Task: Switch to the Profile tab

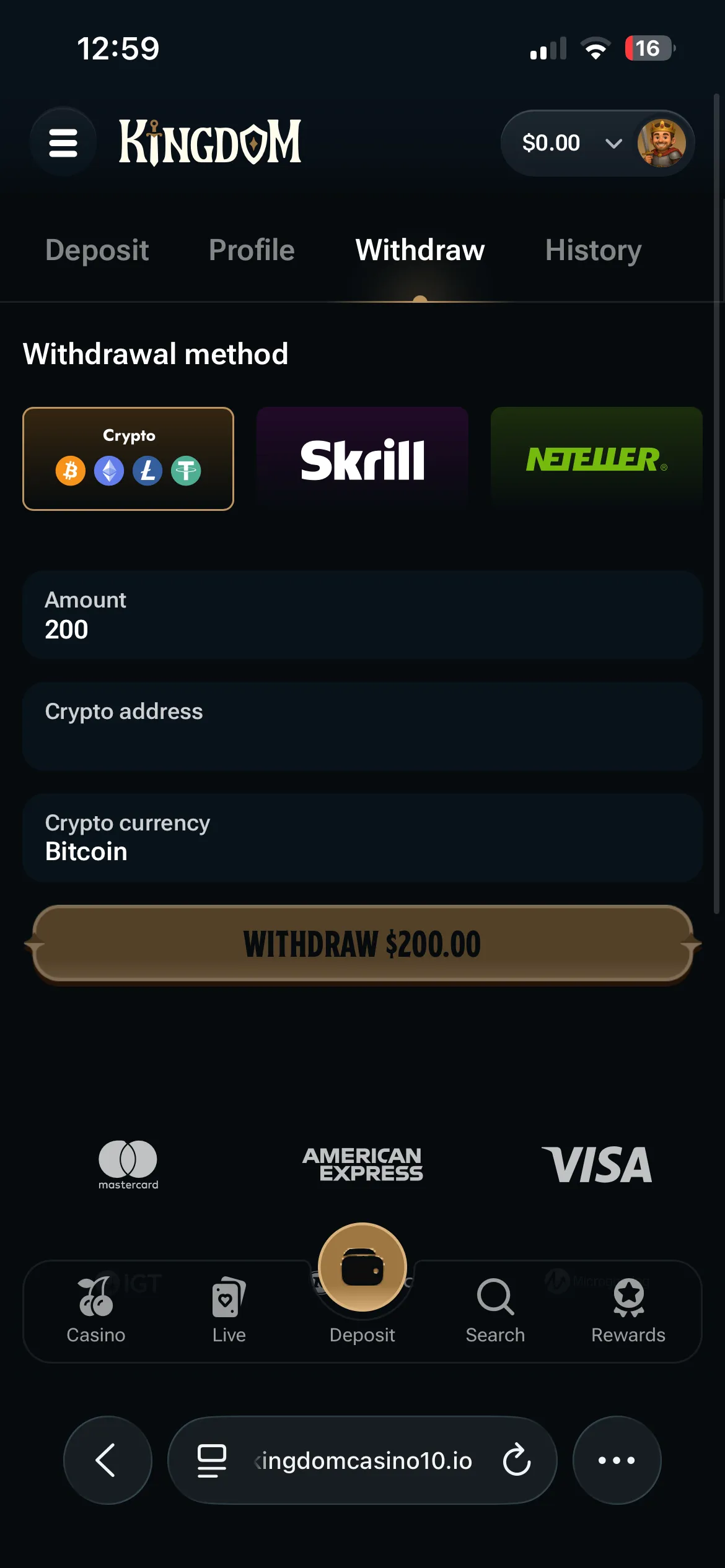Action: click(252, 251)
